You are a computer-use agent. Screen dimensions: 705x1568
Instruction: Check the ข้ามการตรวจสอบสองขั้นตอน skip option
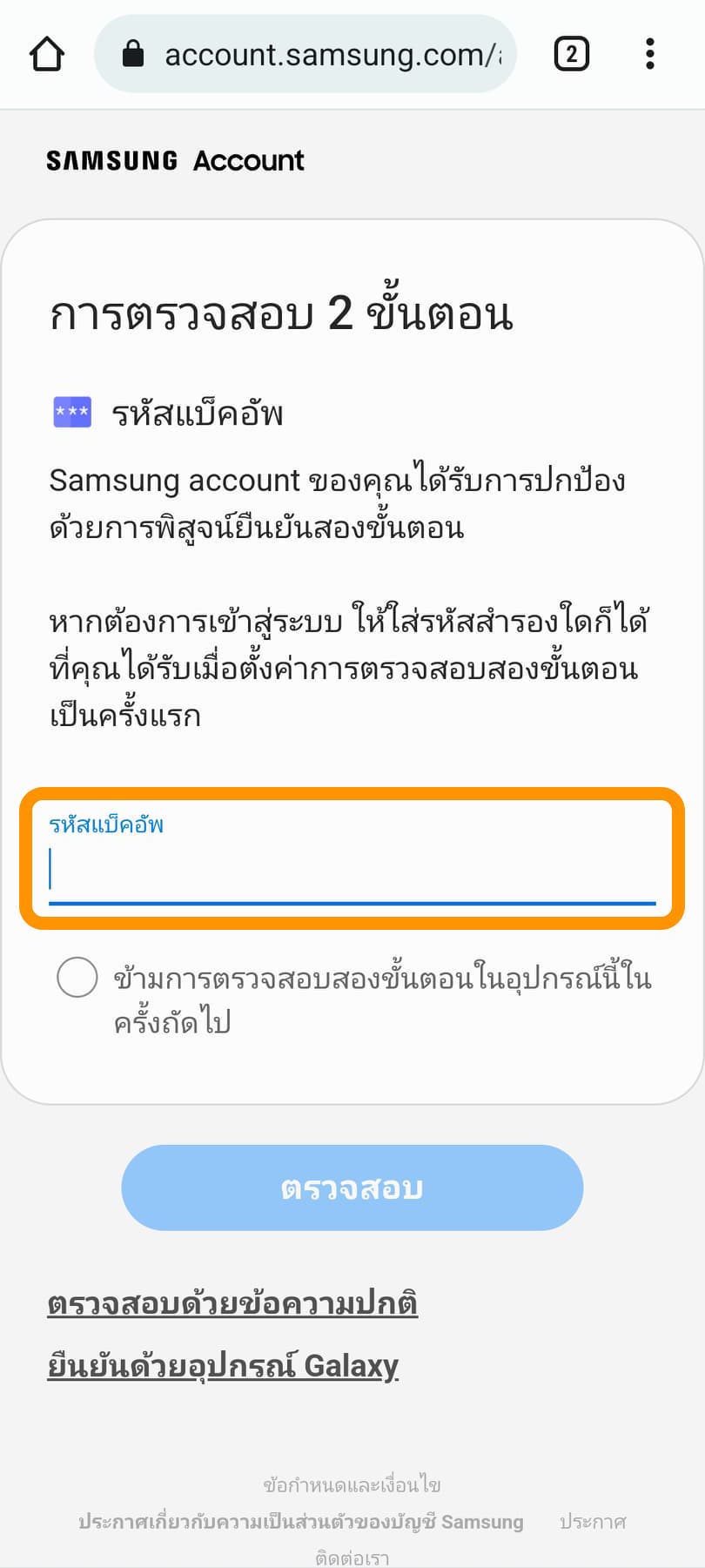(x=77, y=977)
